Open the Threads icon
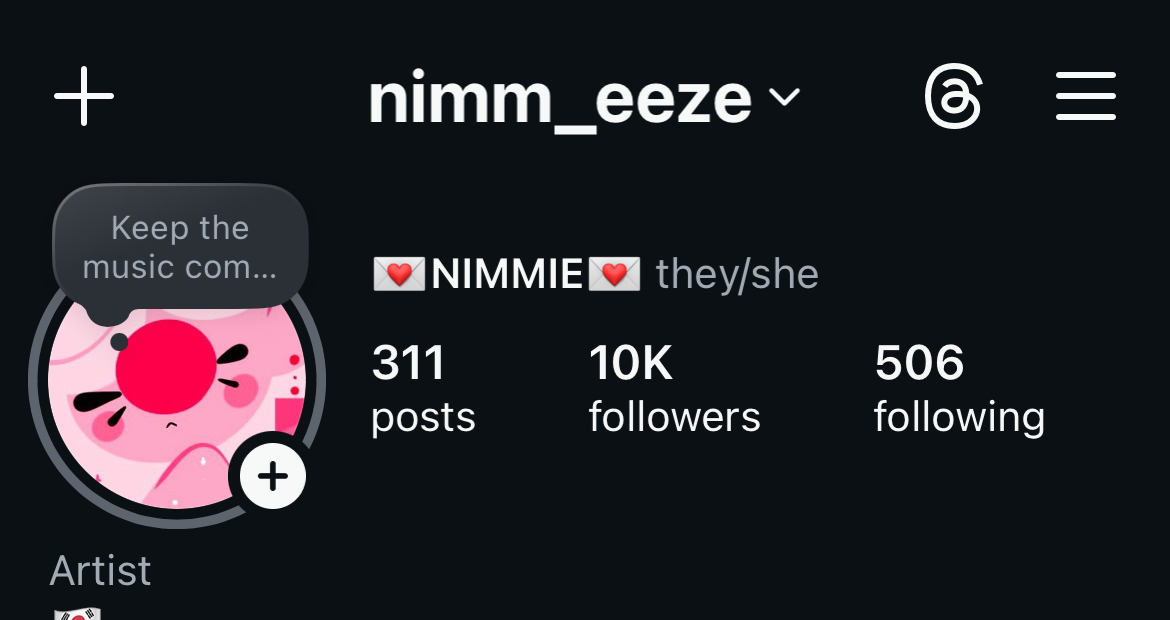The image size is (1170, 620). click(952, 97)
